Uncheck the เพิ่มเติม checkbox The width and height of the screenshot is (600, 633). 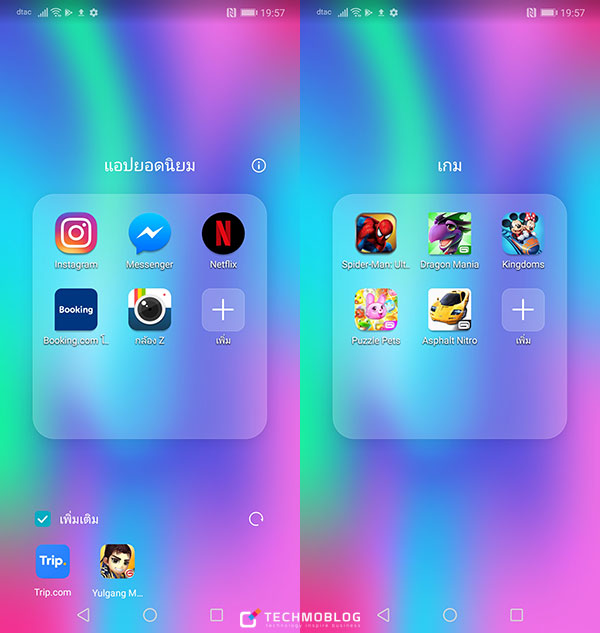43,519
